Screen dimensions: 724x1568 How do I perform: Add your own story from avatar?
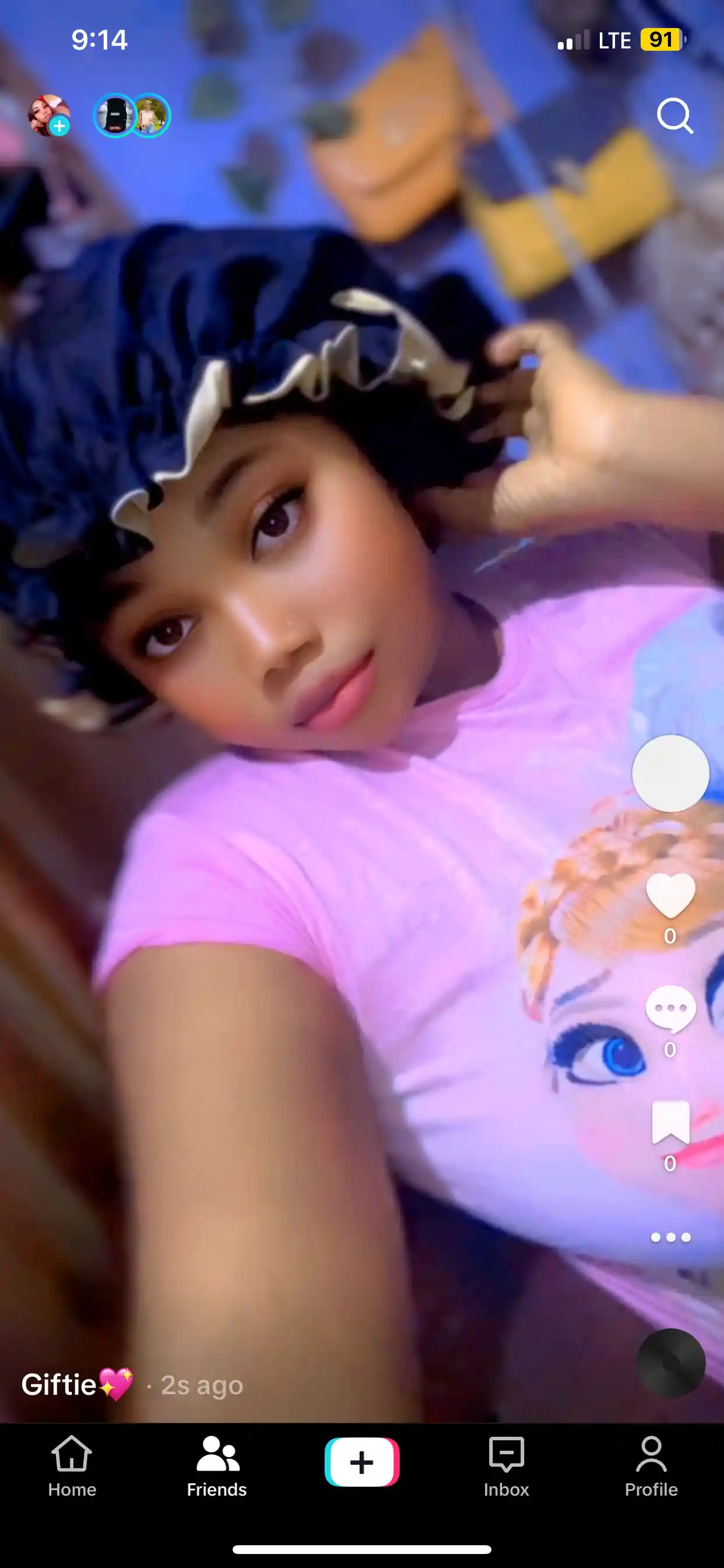(50, 116)
